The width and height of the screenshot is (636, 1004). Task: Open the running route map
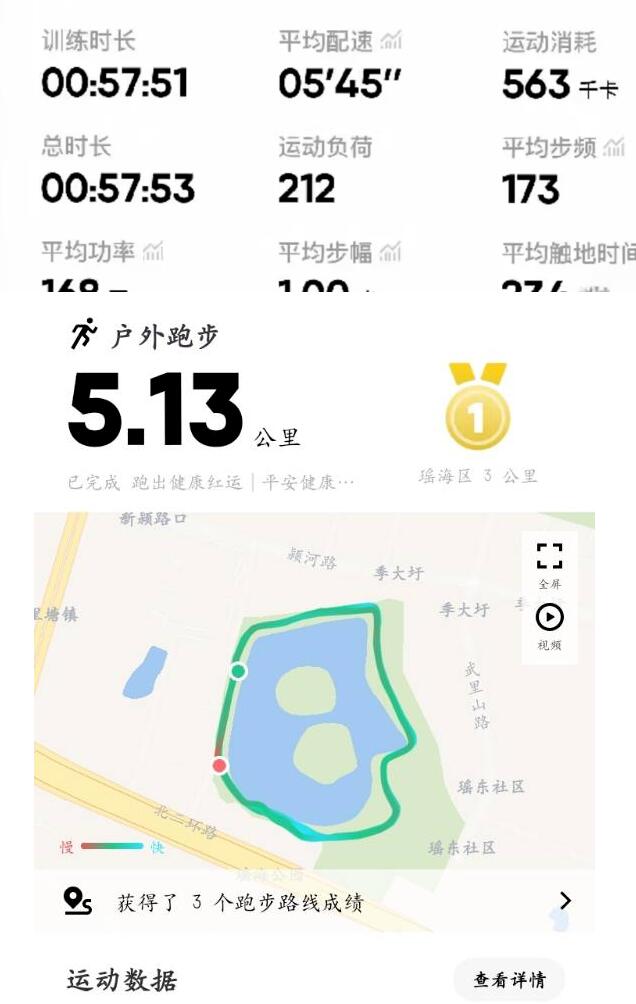click(x=300, y=720)
